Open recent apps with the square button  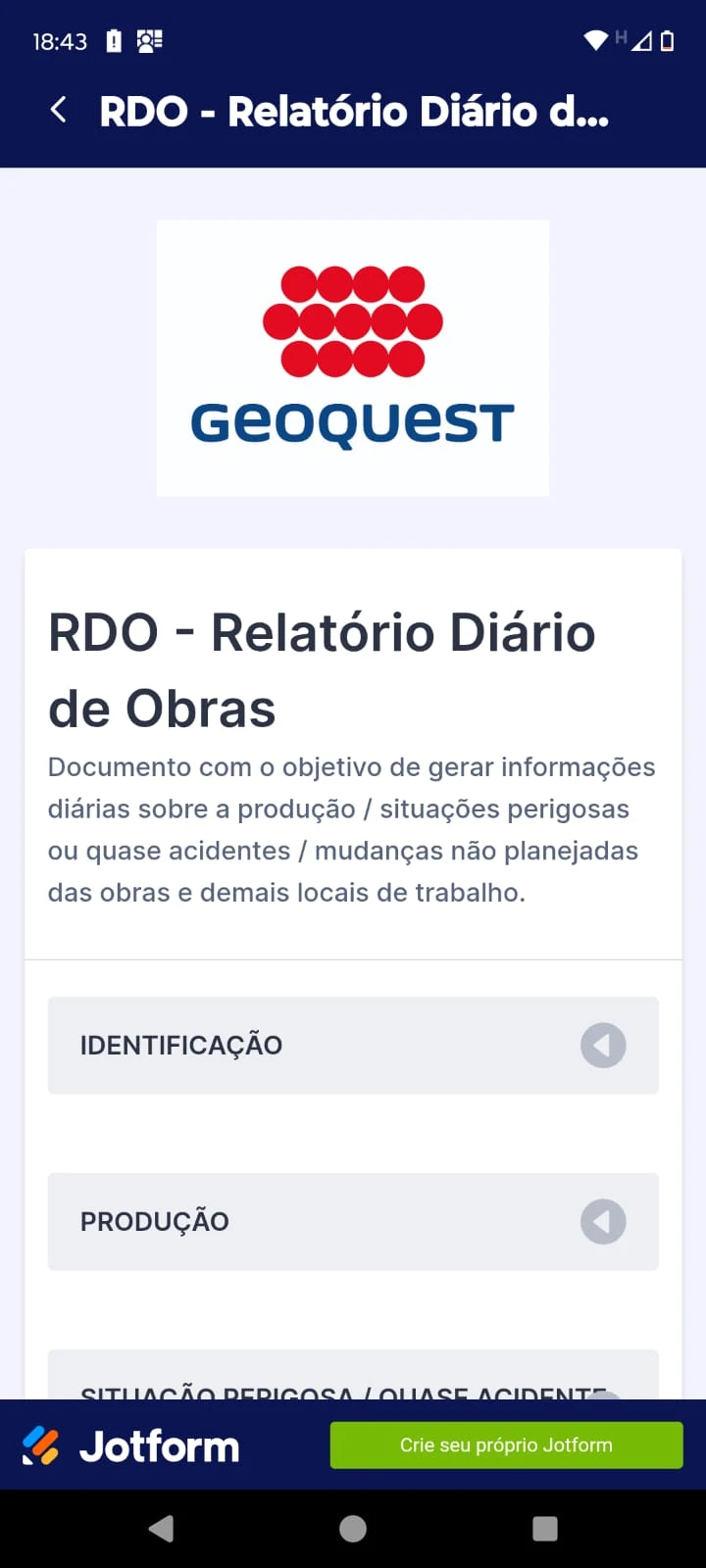[544, 1528]
